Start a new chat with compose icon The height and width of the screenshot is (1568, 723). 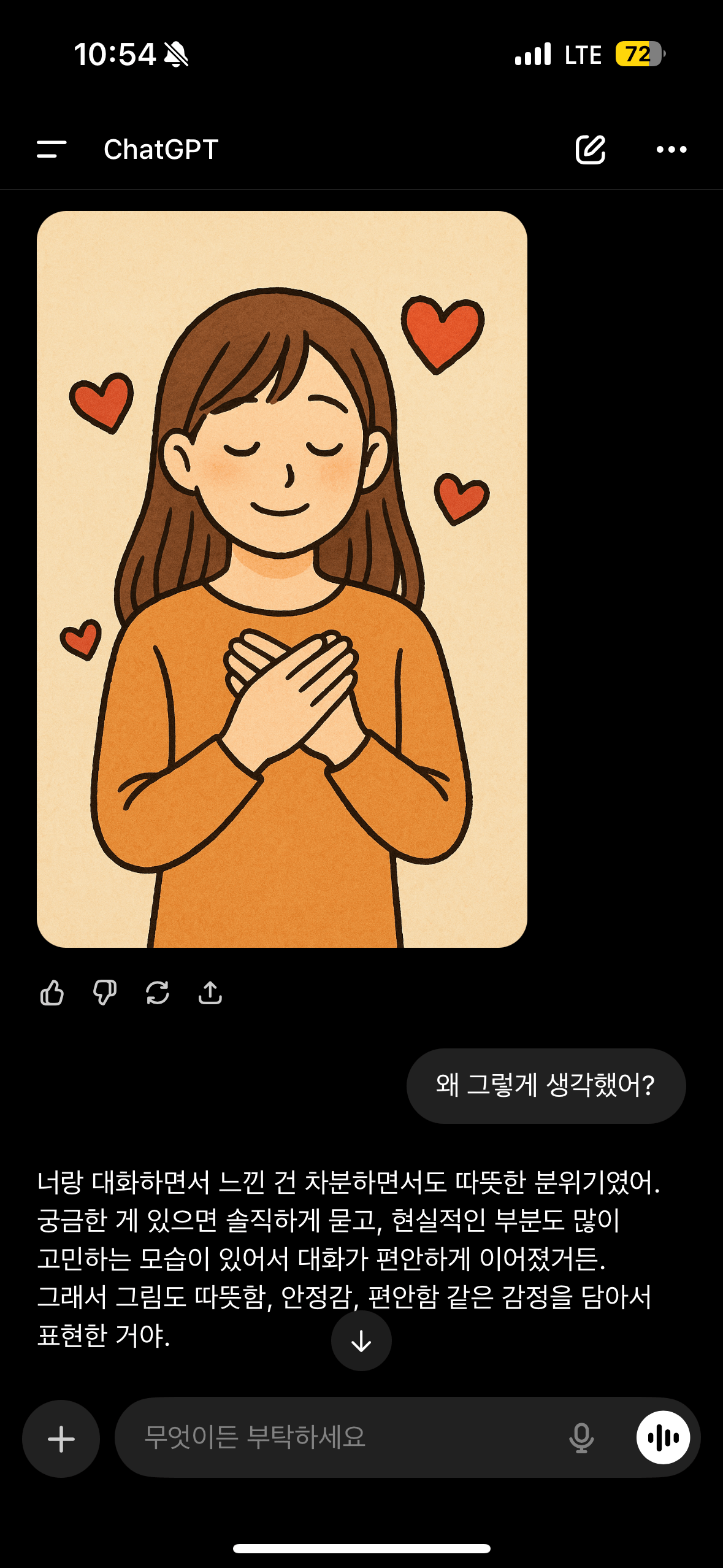[x=590, y=149]
